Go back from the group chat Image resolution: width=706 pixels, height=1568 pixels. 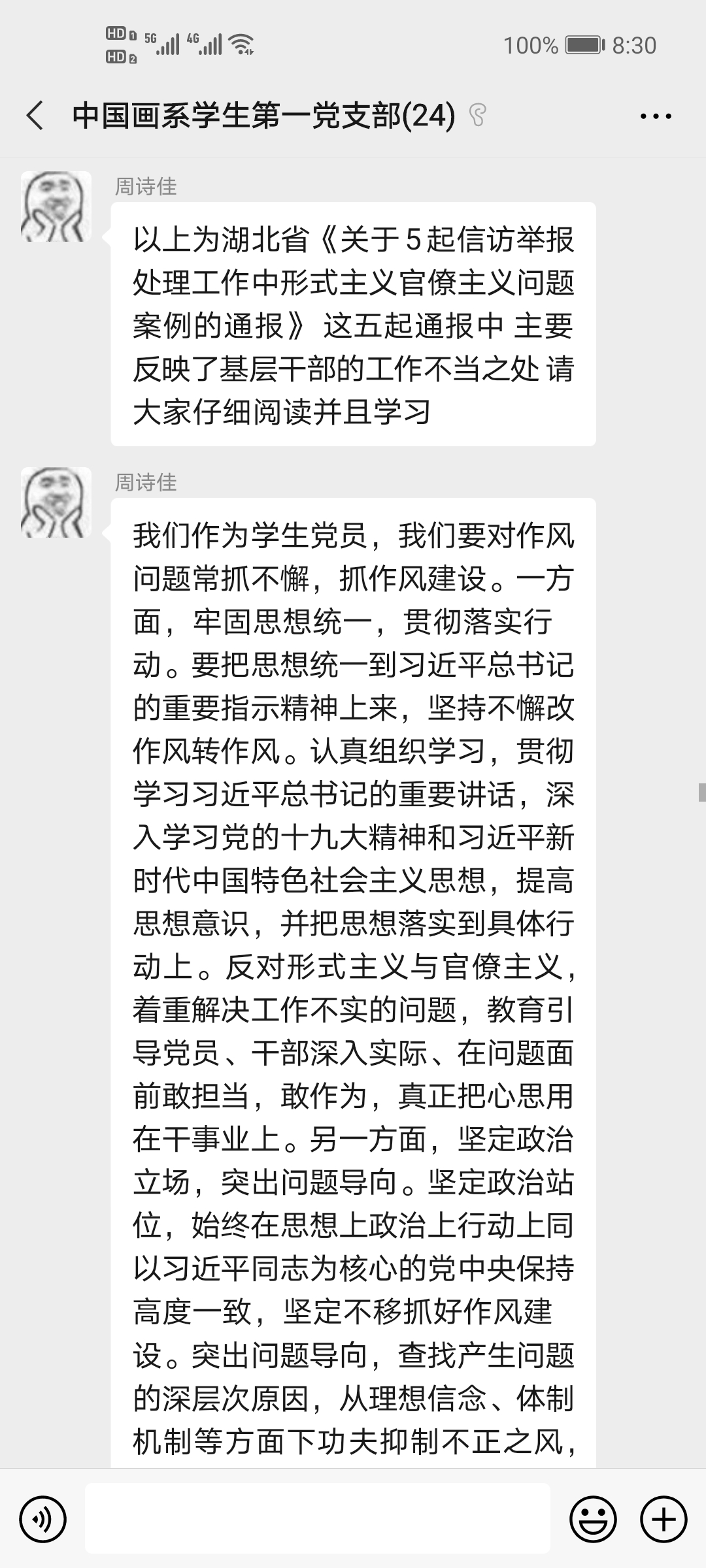(x=35, y=116)
